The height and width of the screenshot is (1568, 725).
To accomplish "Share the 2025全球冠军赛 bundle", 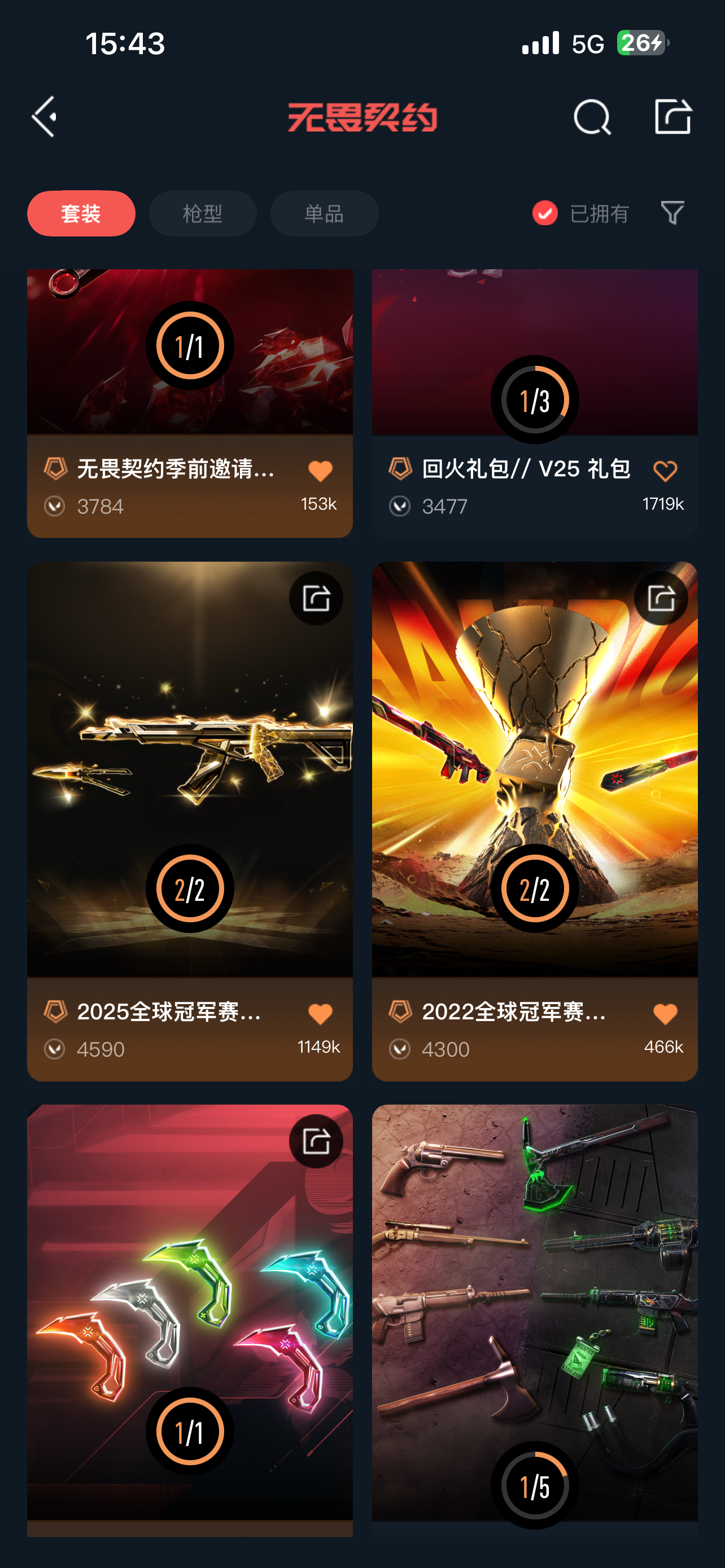I will [x=316, y=598].
